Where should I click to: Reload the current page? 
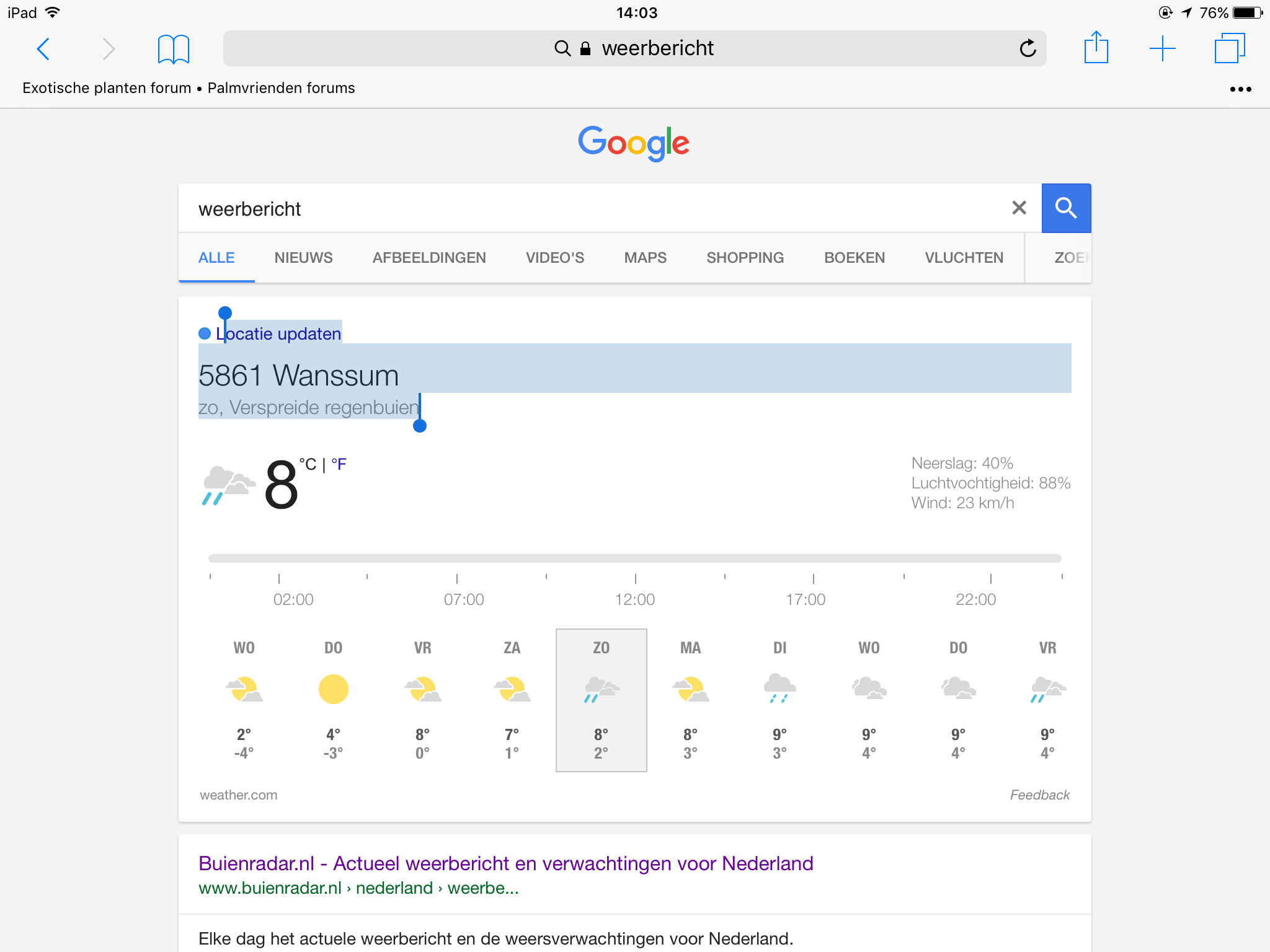(1028, 48)
